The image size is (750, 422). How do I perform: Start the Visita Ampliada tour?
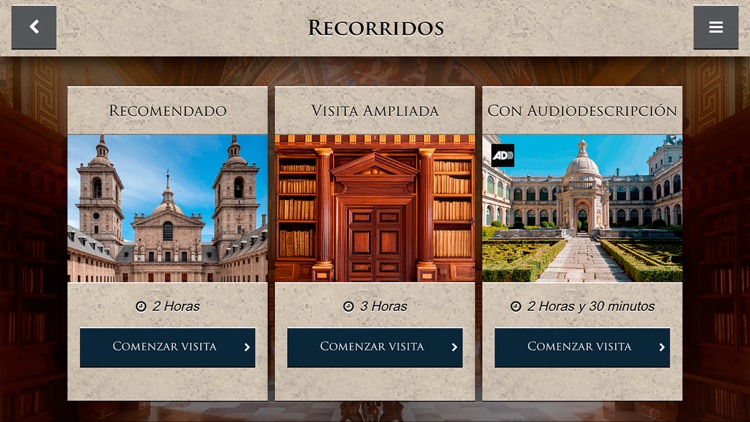click(375, 347)
